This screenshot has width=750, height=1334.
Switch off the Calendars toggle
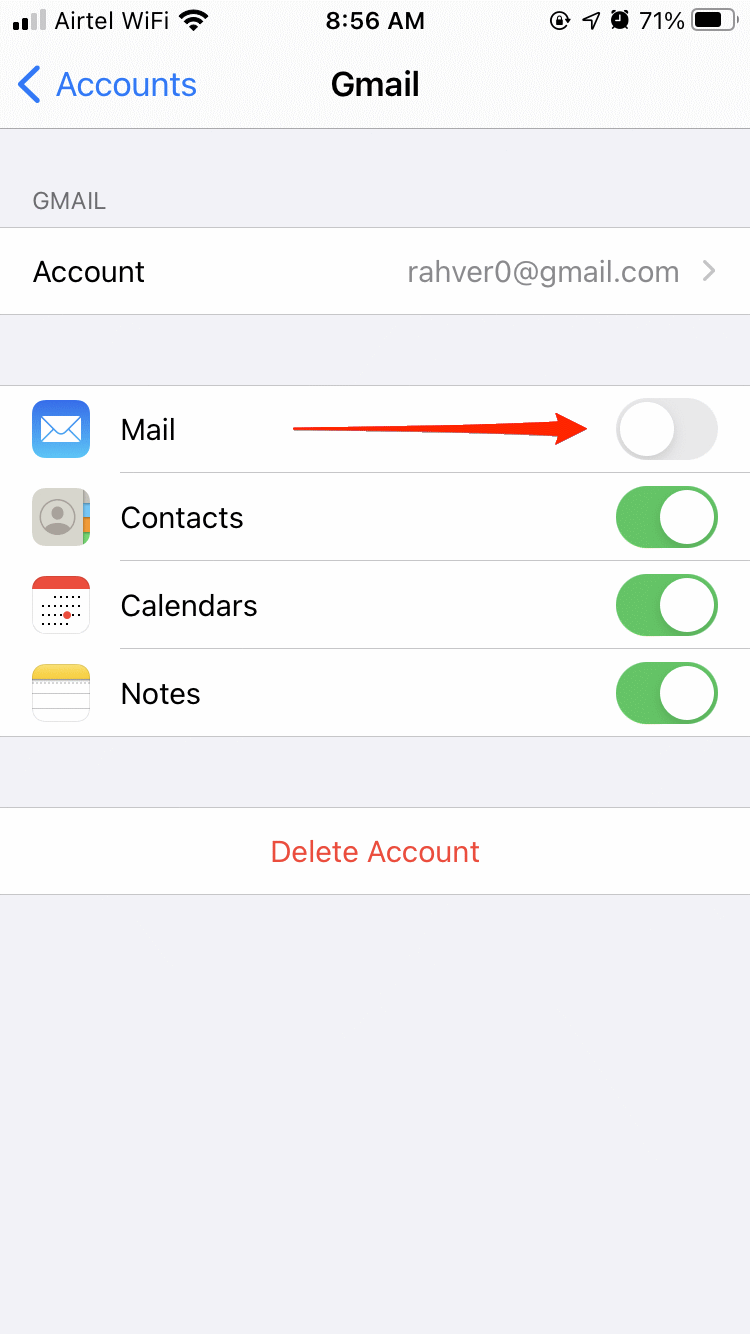pos(666,606)
